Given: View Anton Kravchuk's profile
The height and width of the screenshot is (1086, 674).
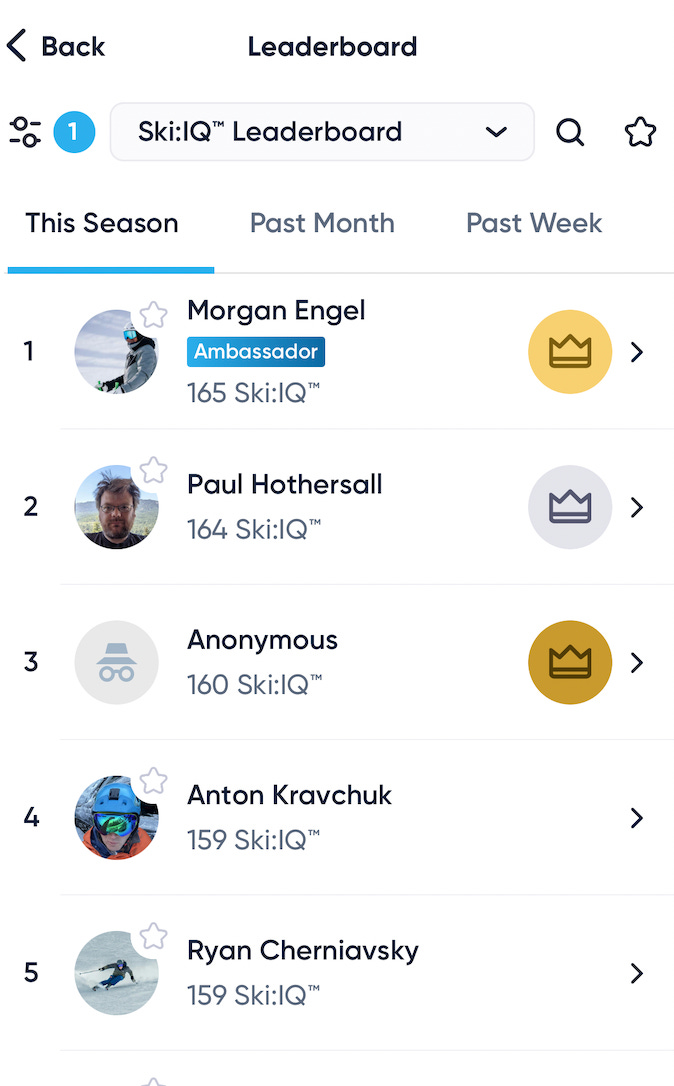Looking at the screenshot, I should pyautogui.click(x=337, y=817).
